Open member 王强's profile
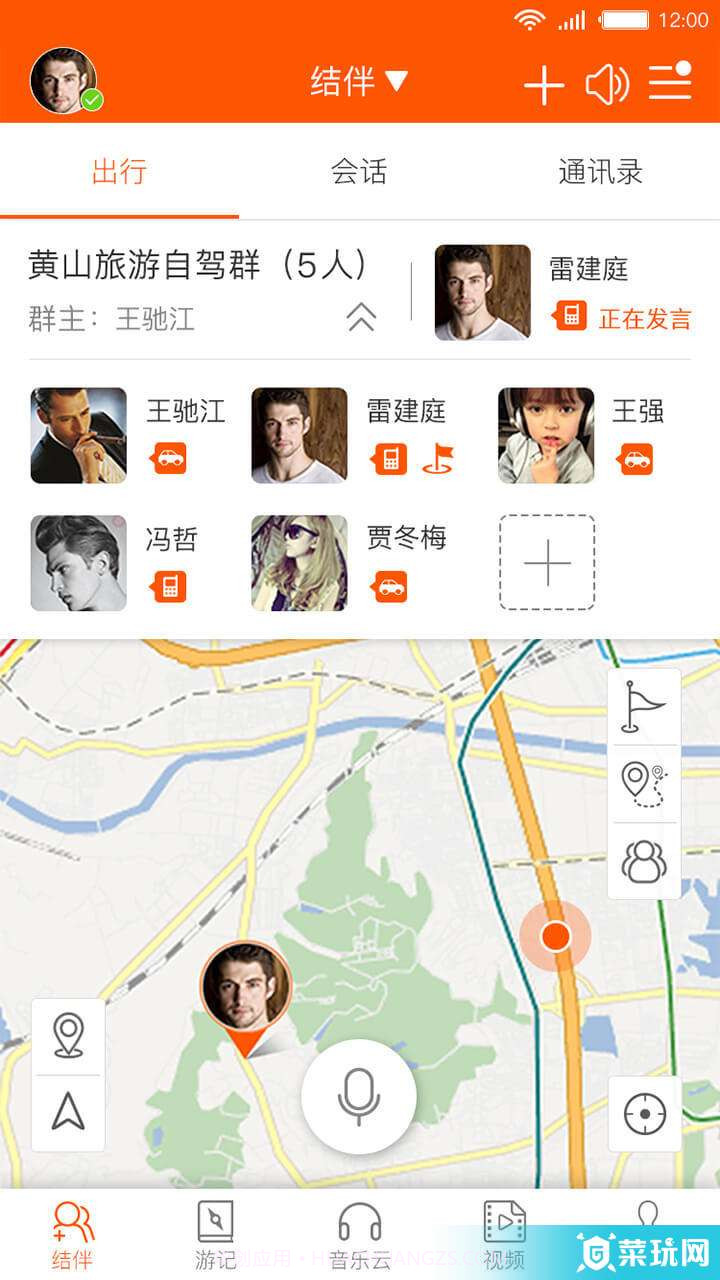Viewport: 720px width, 1280px height. click(546, 436)
